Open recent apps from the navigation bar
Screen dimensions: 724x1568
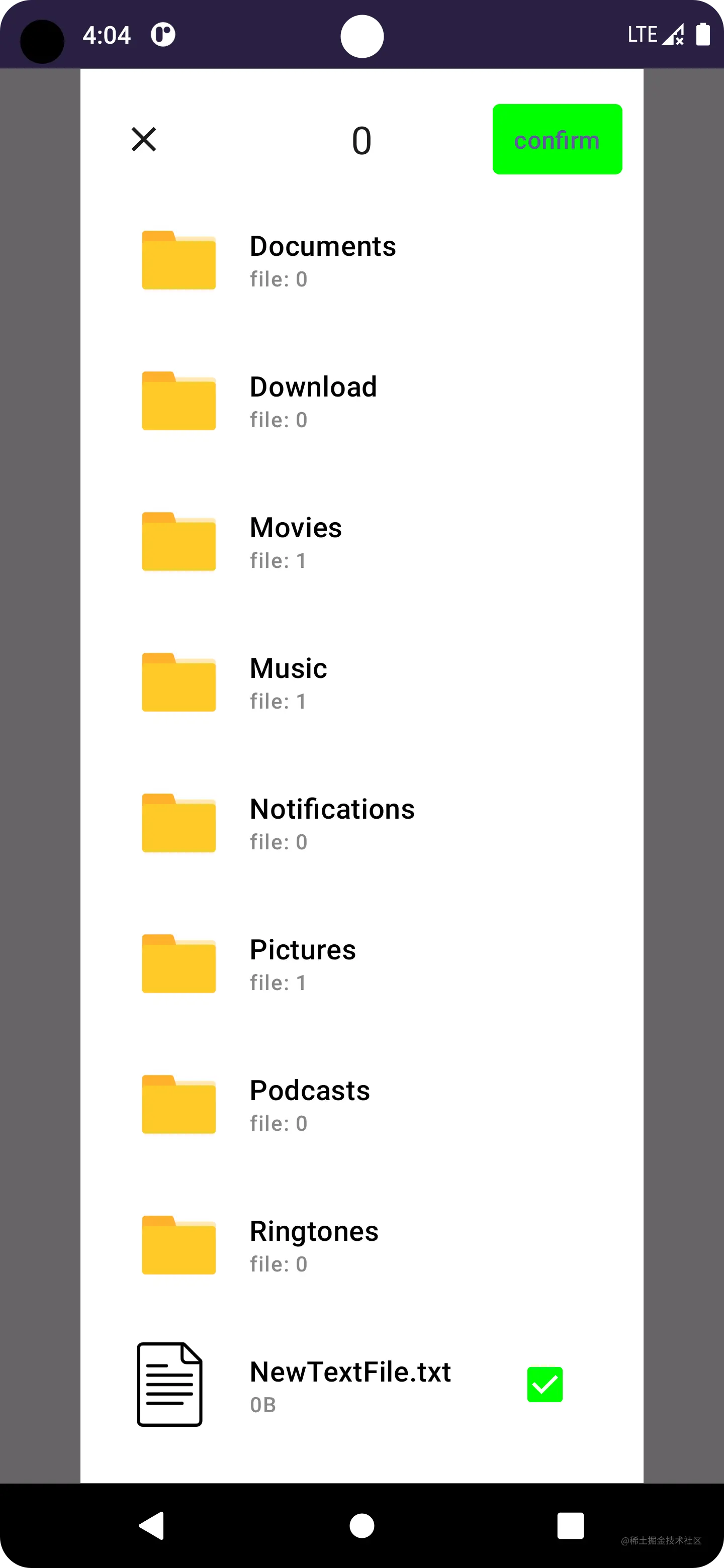pyautogui.click(x=570, y=1525)
